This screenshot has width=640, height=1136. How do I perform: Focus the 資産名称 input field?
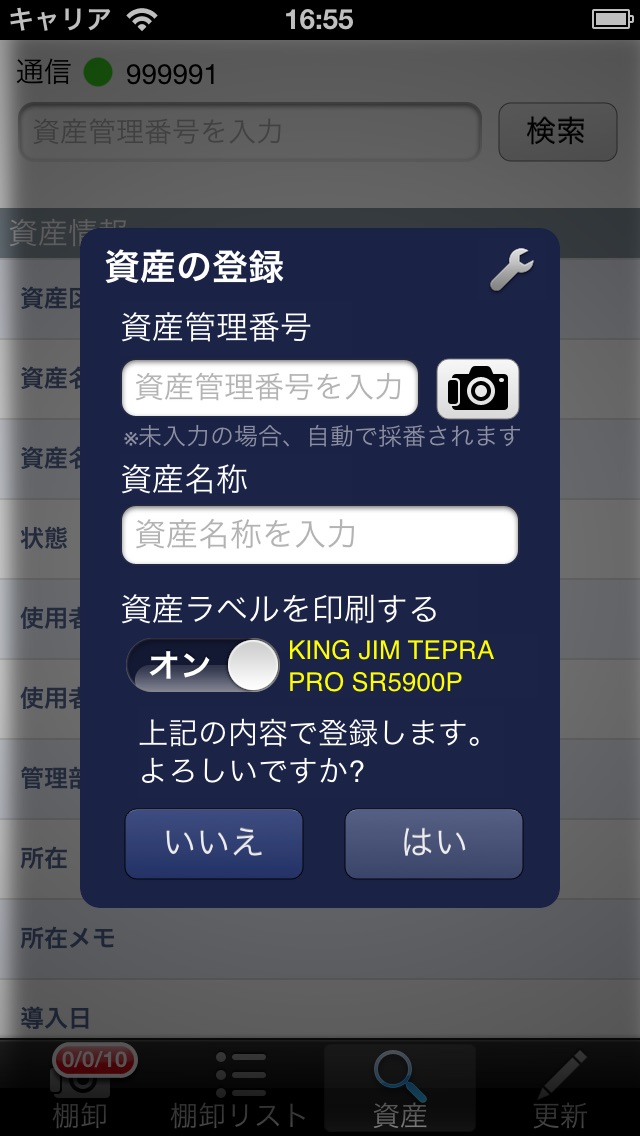319,535
